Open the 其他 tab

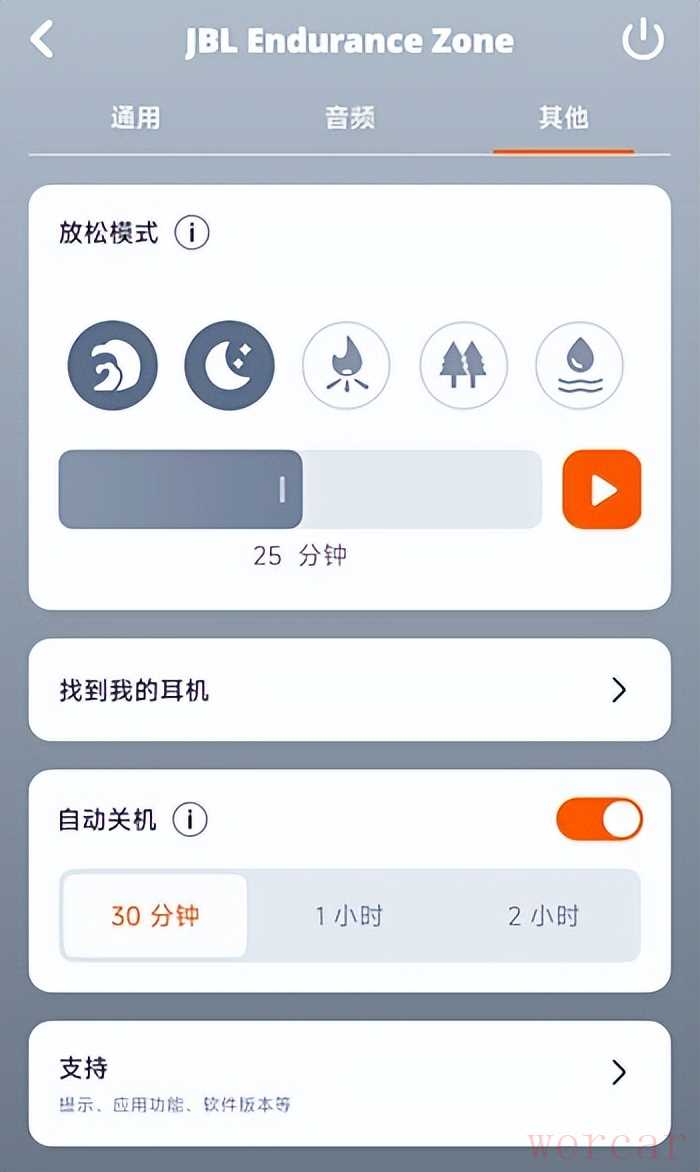pyautogui.click(x=563, y=118)
